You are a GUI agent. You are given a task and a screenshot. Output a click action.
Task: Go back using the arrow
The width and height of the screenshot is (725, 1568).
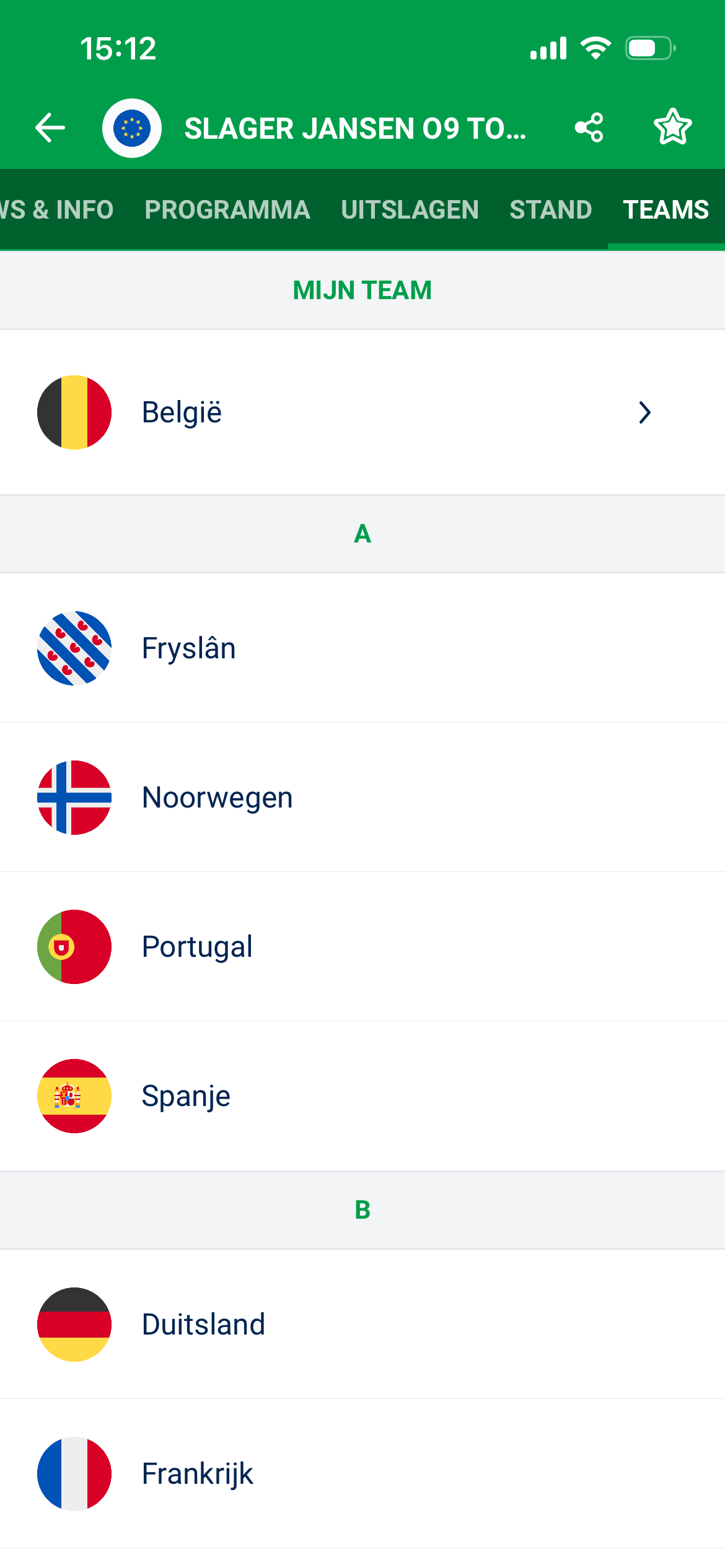tap(50, 128)
